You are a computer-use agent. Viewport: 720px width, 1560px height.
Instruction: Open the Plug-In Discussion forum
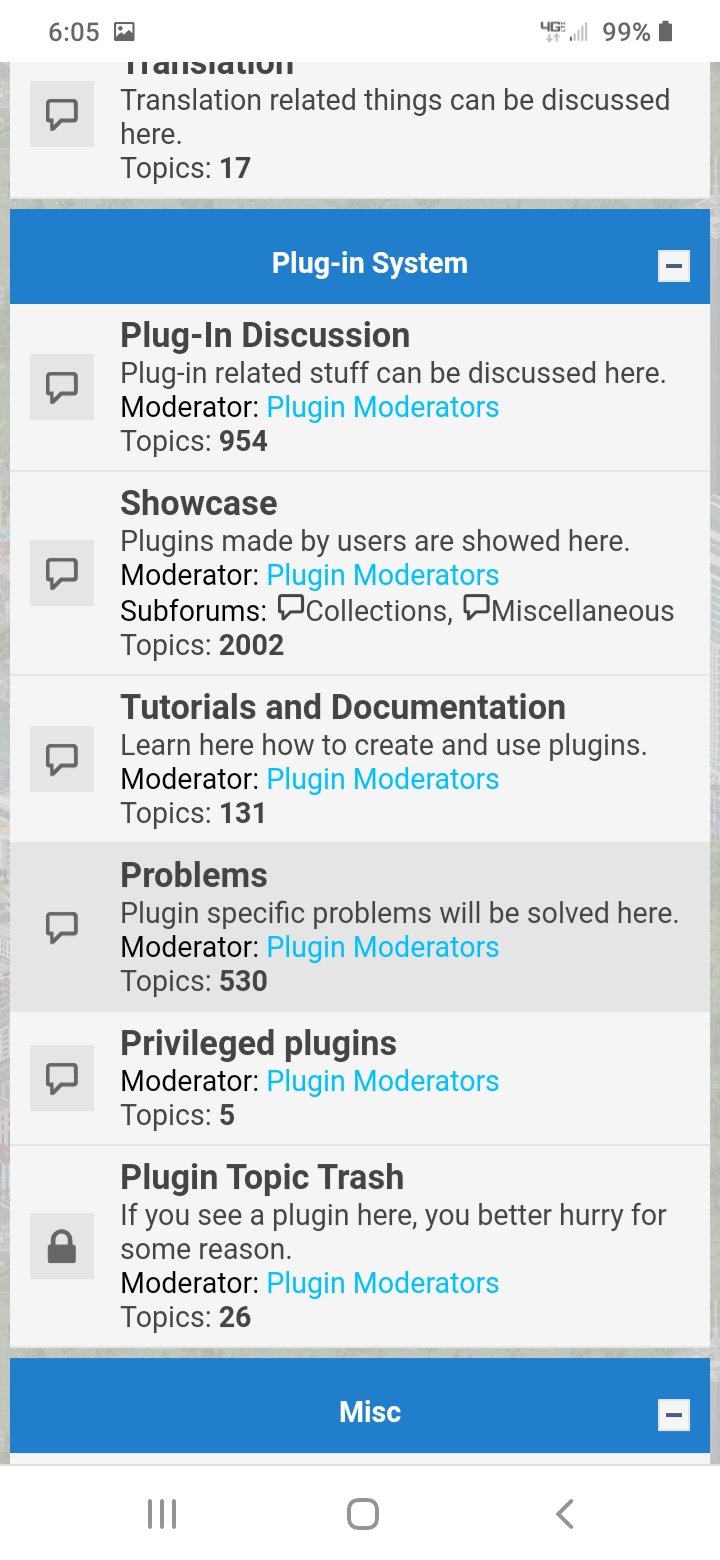(x=265, y=335)
